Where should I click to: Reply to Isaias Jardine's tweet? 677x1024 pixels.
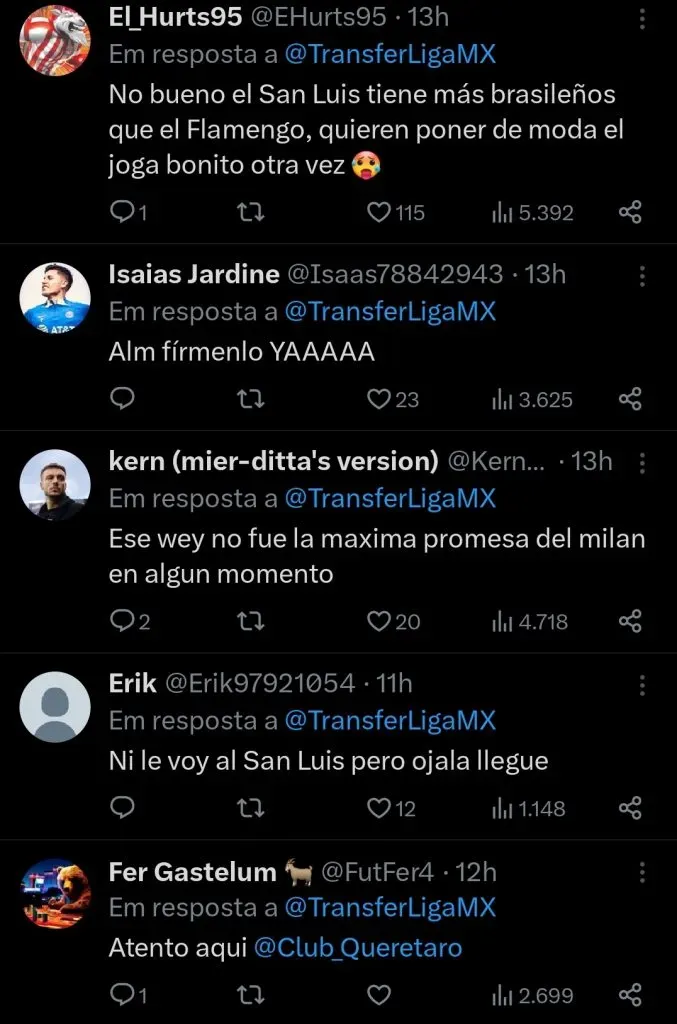coord(122,399)
